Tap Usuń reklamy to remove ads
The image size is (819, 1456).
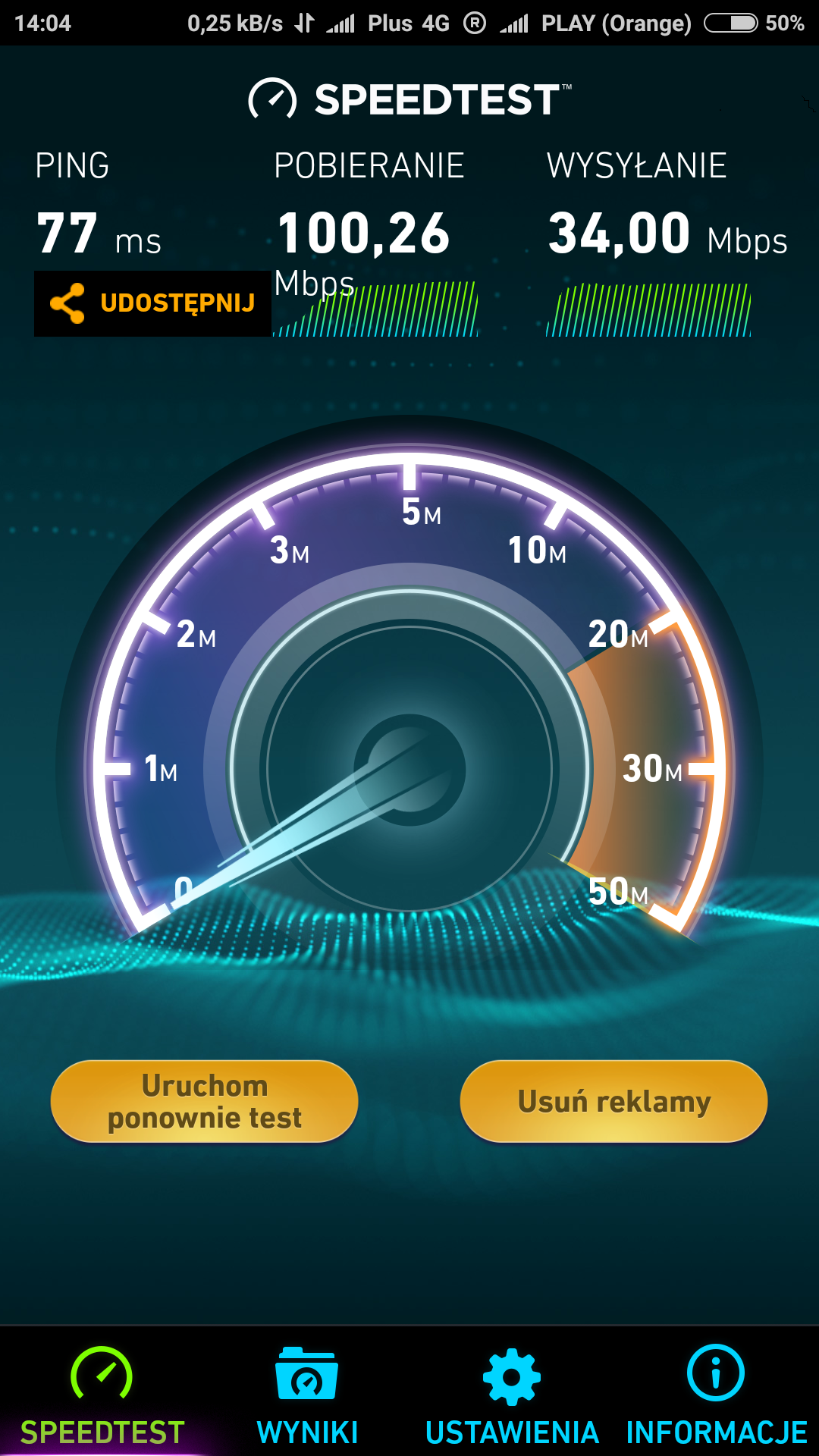(x=613, y=1101)
